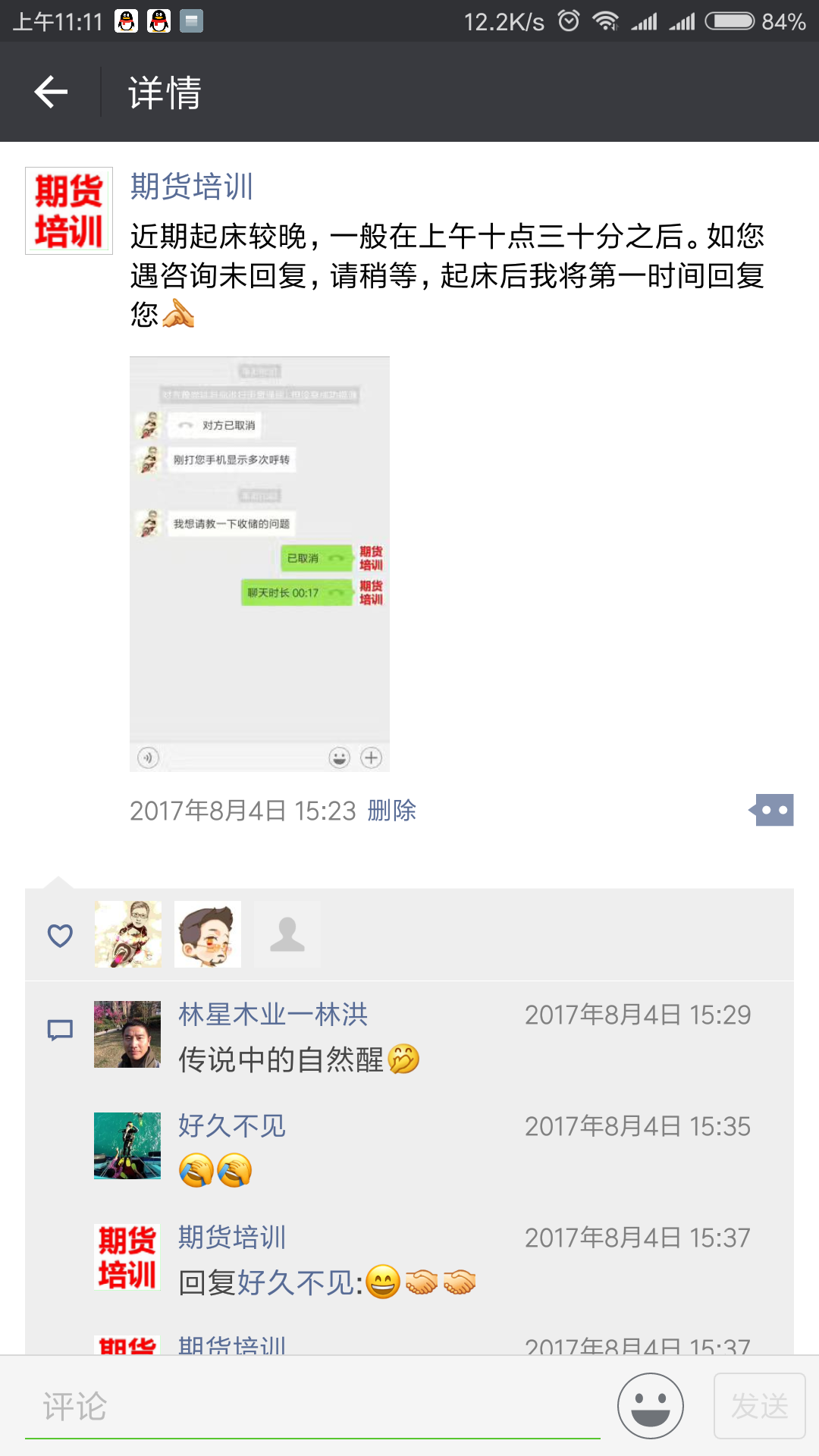This screenshot has width=819, height=1456.
Task: Open 林星木业一林洪 profile name
Action: click(x=273, y=1015)
